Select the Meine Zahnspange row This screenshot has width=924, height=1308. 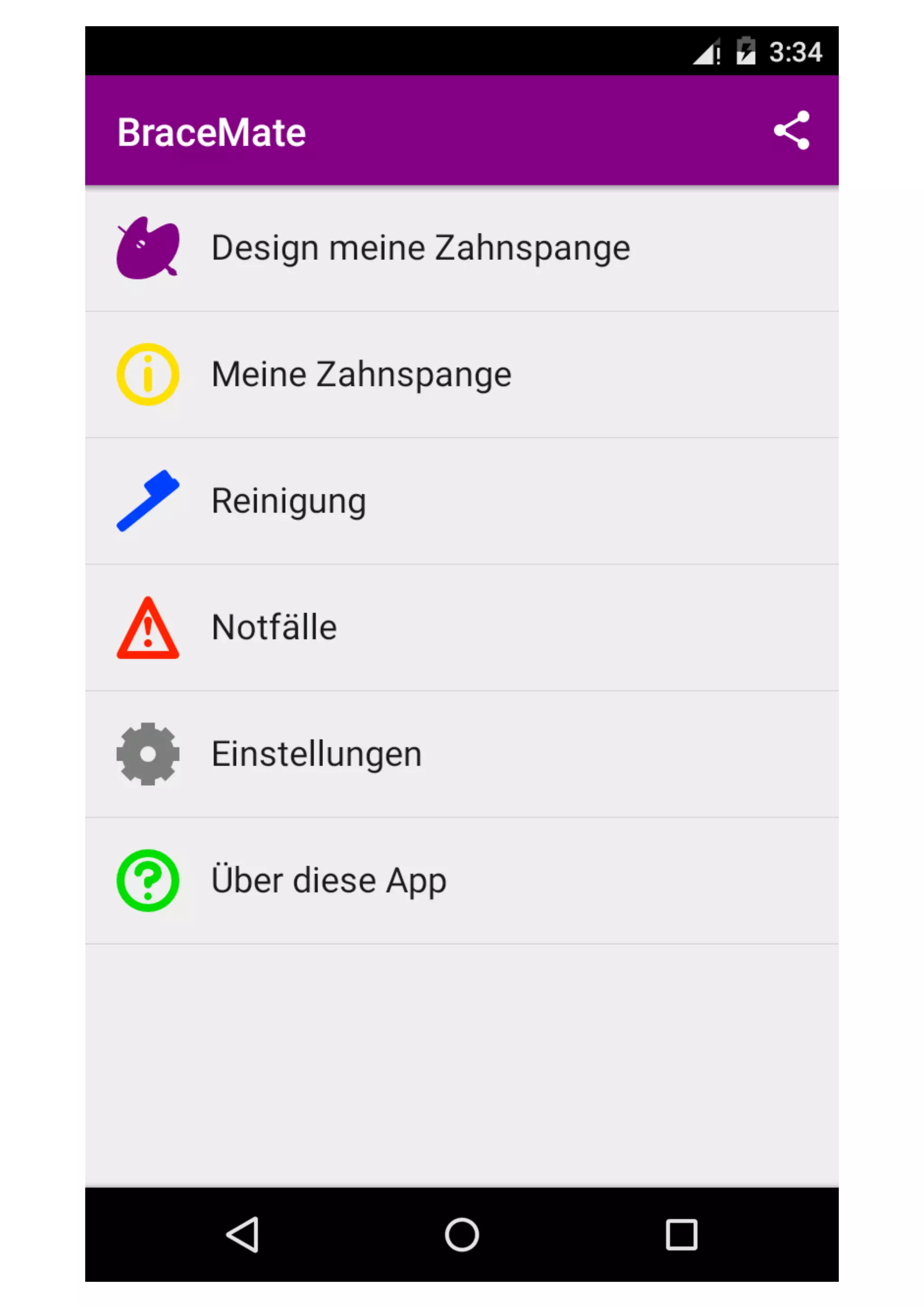pyautogui.click(x=361, y=375)
